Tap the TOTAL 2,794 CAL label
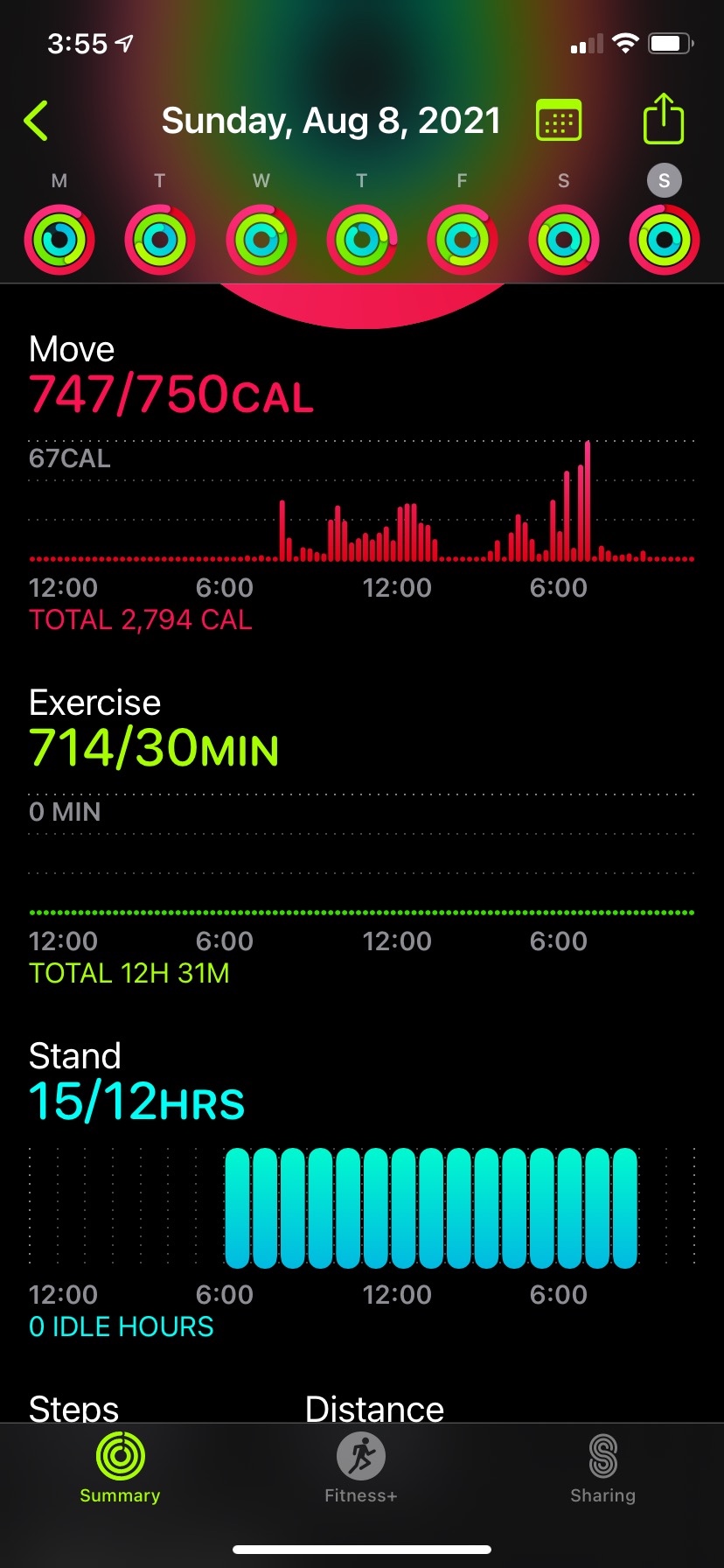This screenshot has height=1568, width=724. coord(141,619)
